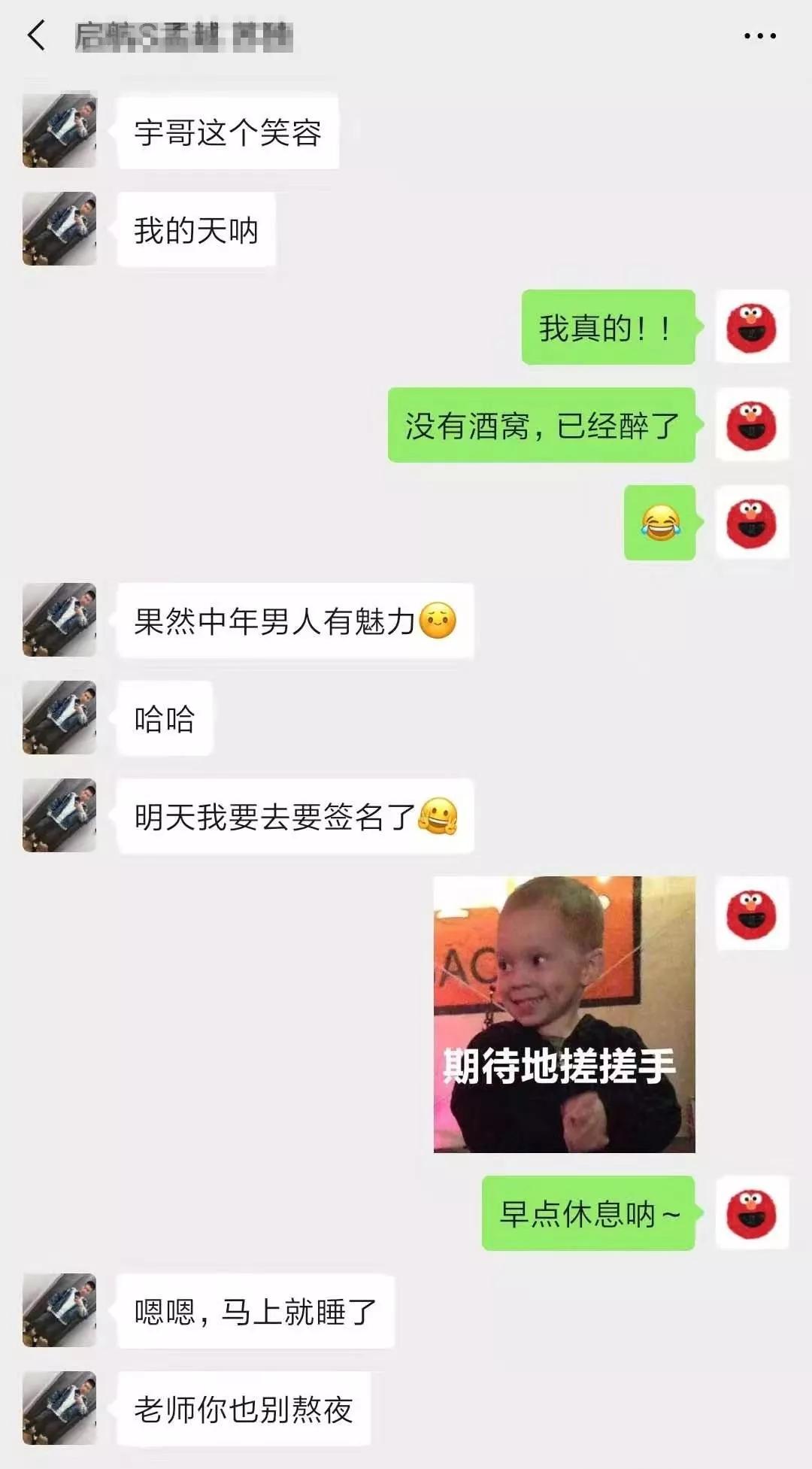
Task: Tap the contact avatar beside 老师你也别熬夜
Action: [x=59, y=1408]
